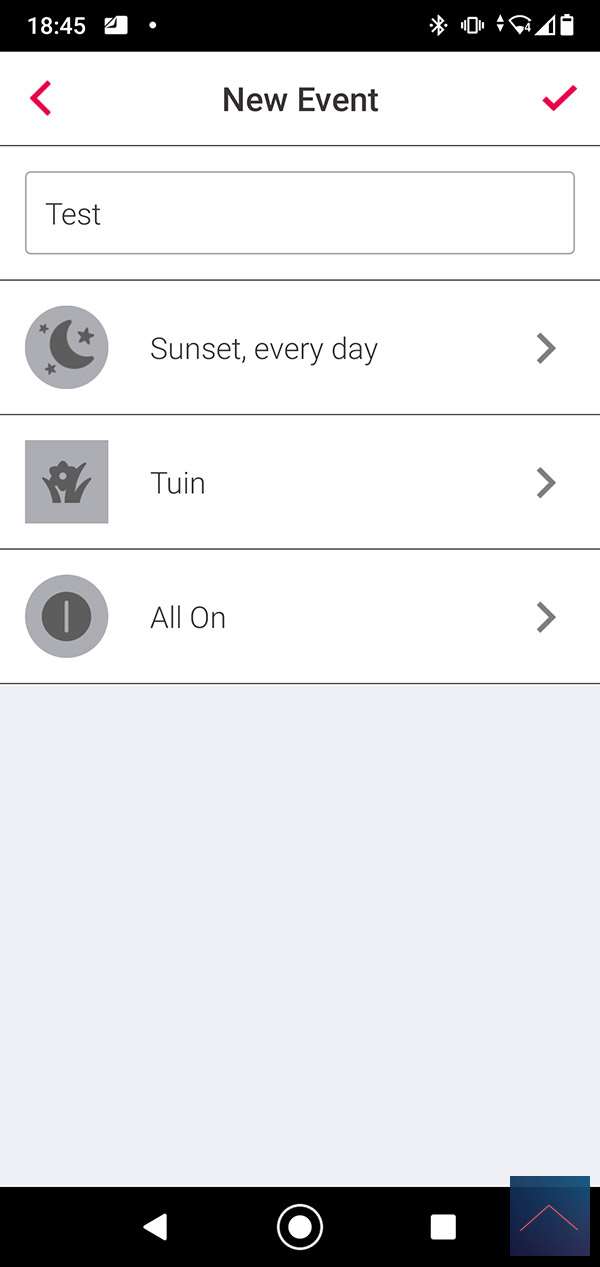Screen dimensions: 600x1267
Task: Go back using the pink arrow
Action: tap(41, 99)
